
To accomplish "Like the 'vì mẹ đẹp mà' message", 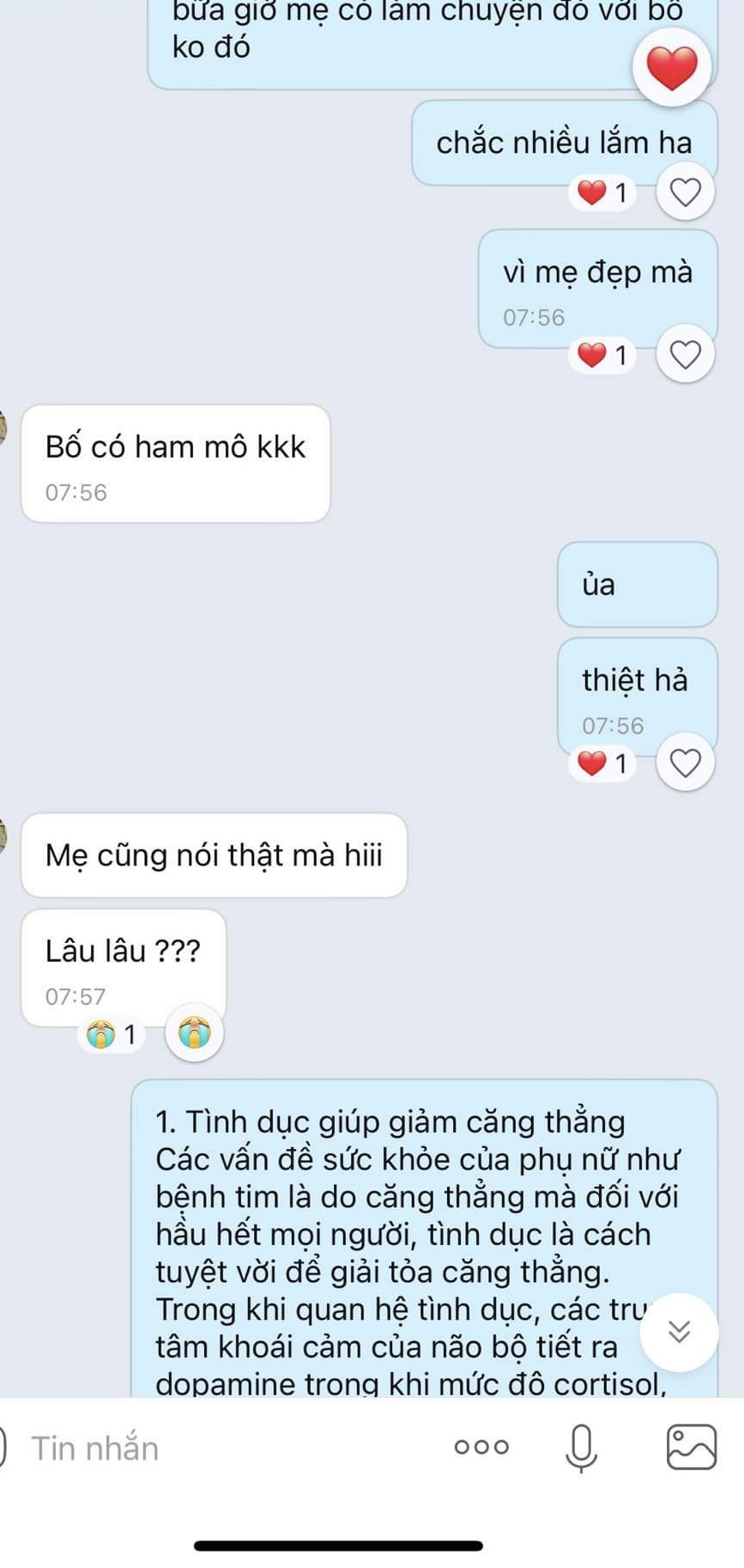I will (x=685, y=354).
